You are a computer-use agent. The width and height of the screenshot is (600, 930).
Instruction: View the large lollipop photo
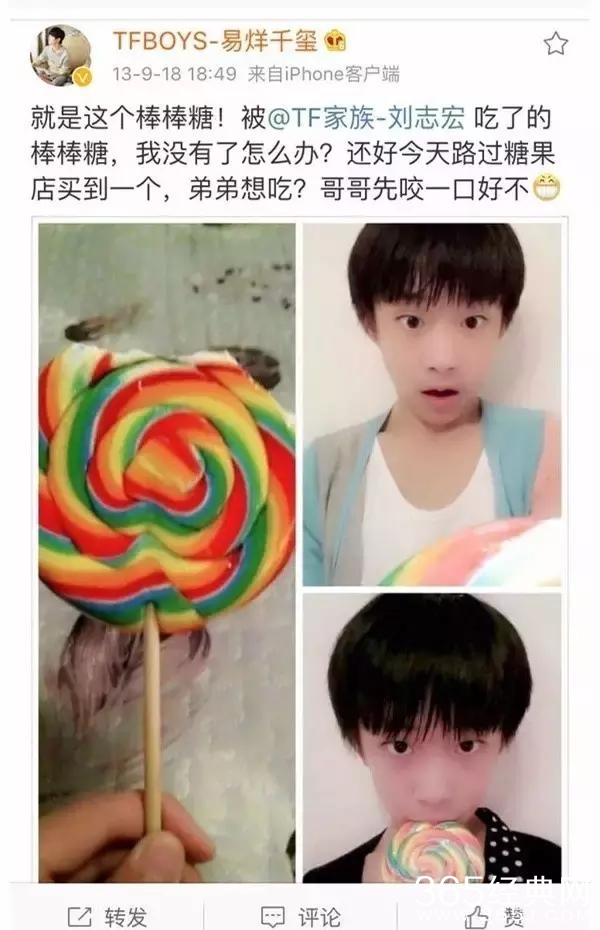click(167, 552)
